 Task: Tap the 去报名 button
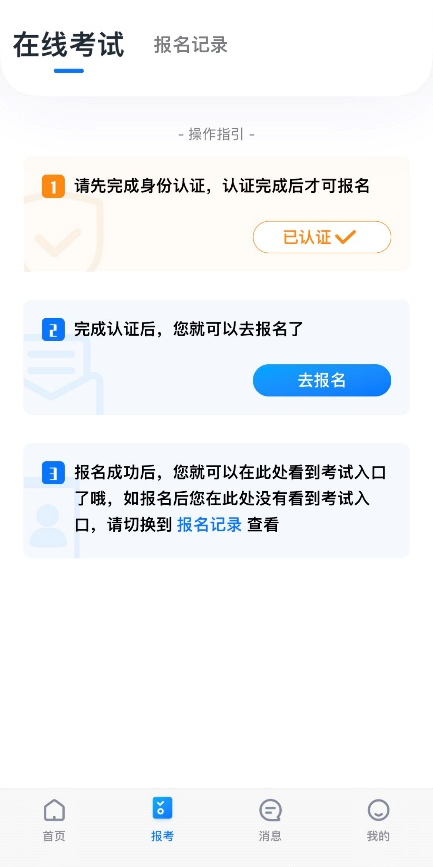coord(322,380)
